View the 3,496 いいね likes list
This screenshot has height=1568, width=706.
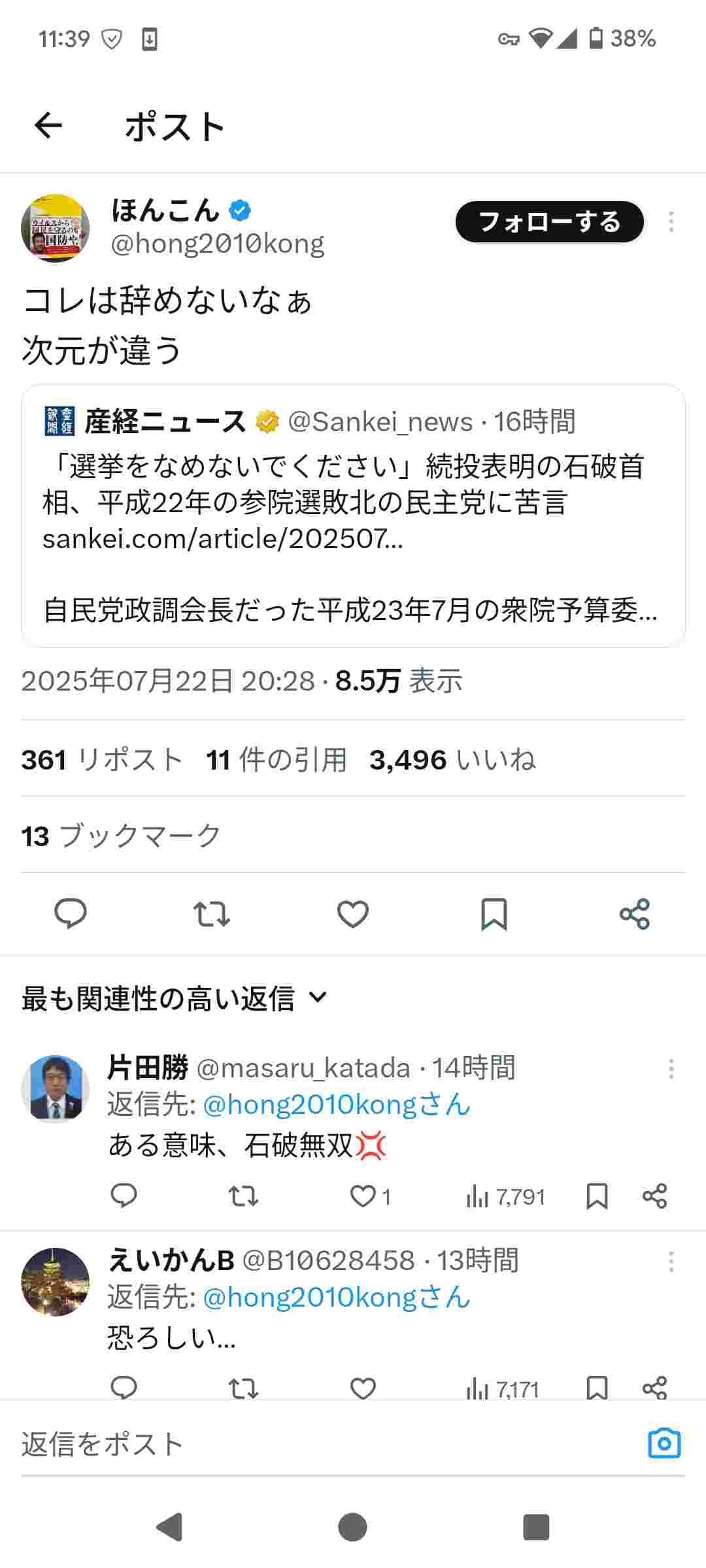pos(452,760)
